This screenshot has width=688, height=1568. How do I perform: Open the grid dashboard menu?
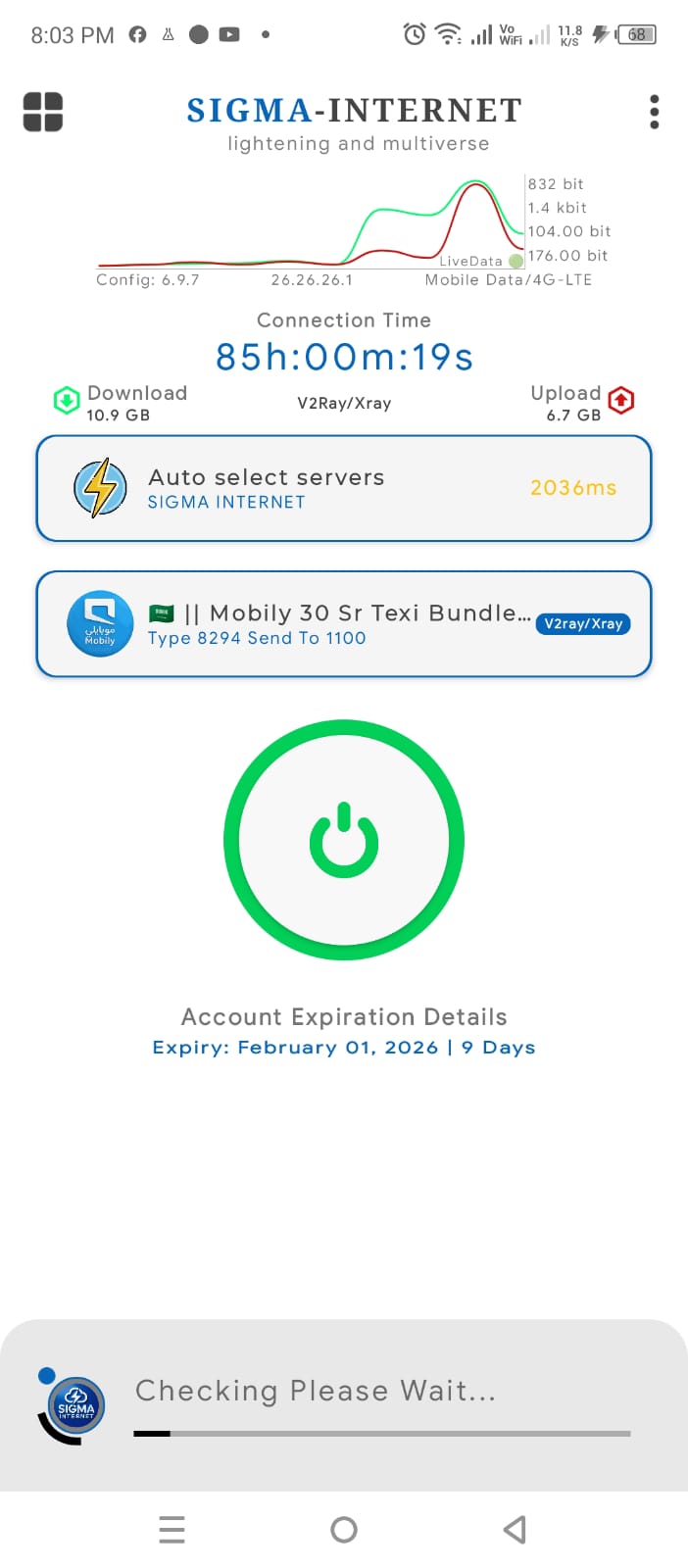coord(43,112)
